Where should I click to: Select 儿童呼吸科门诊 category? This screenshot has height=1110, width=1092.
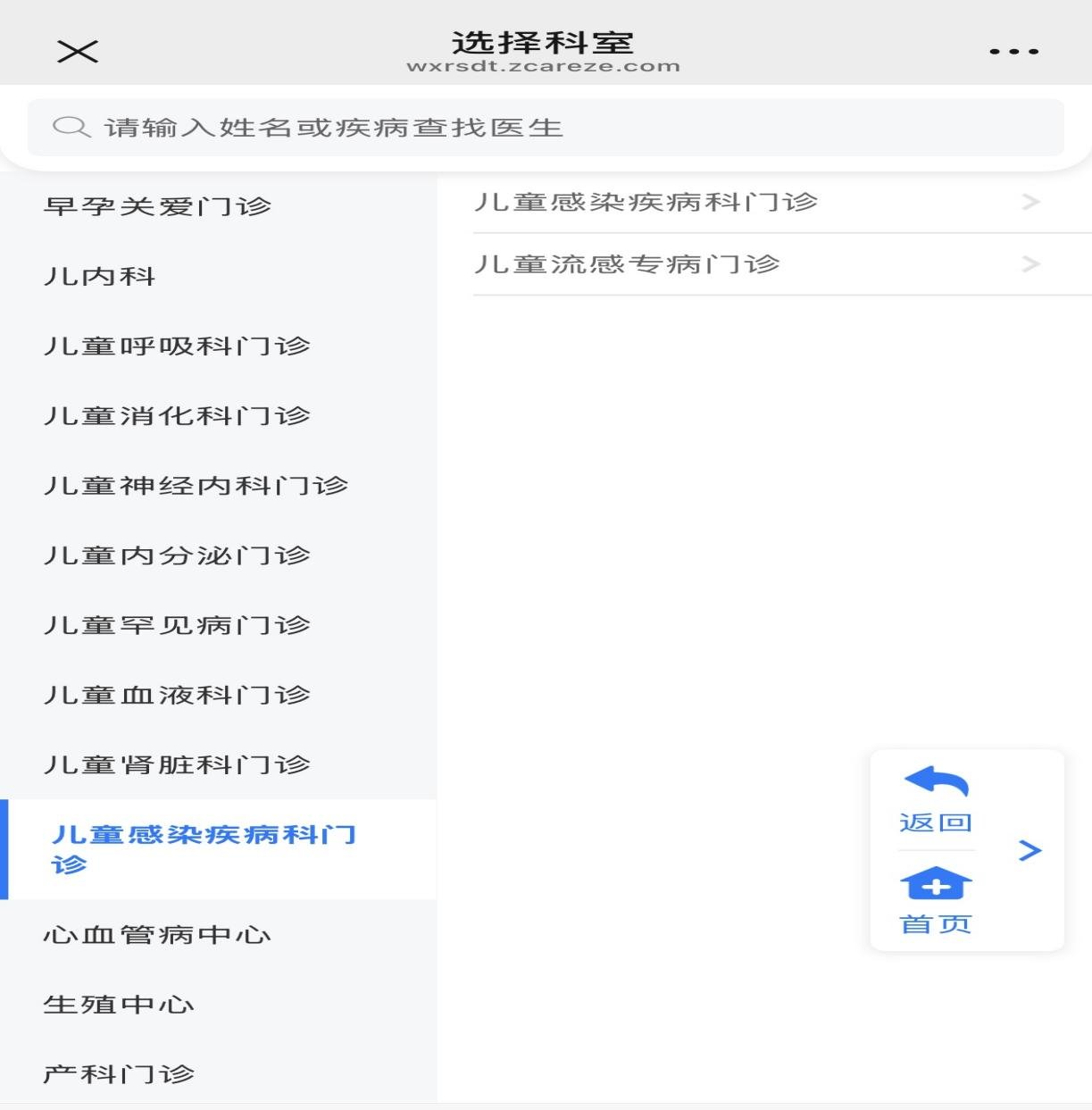[176, 346]
